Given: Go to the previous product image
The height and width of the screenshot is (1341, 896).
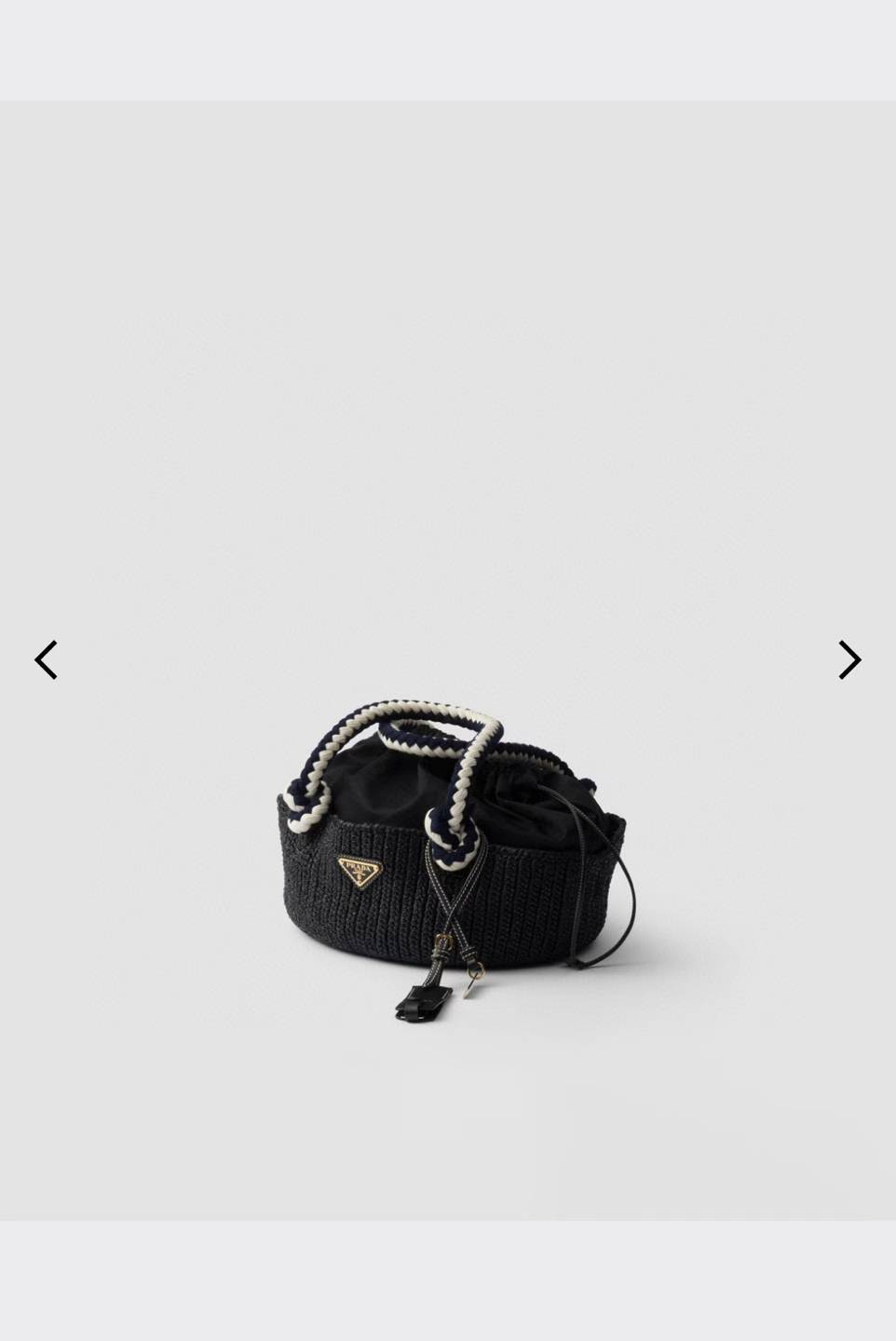Looking at the screenshot, I should [46, 660].
